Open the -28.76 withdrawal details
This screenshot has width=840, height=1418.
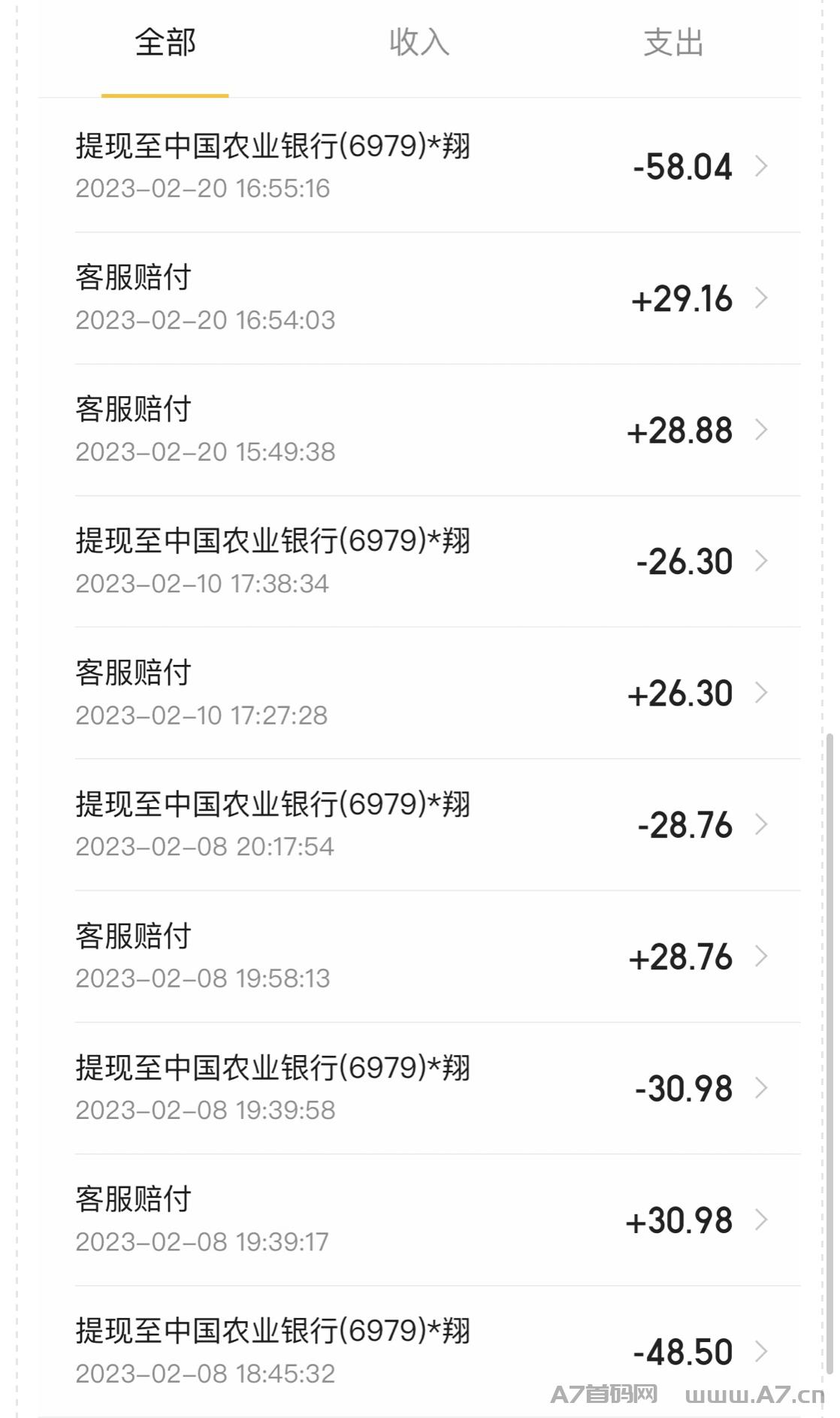pos(421,824)
